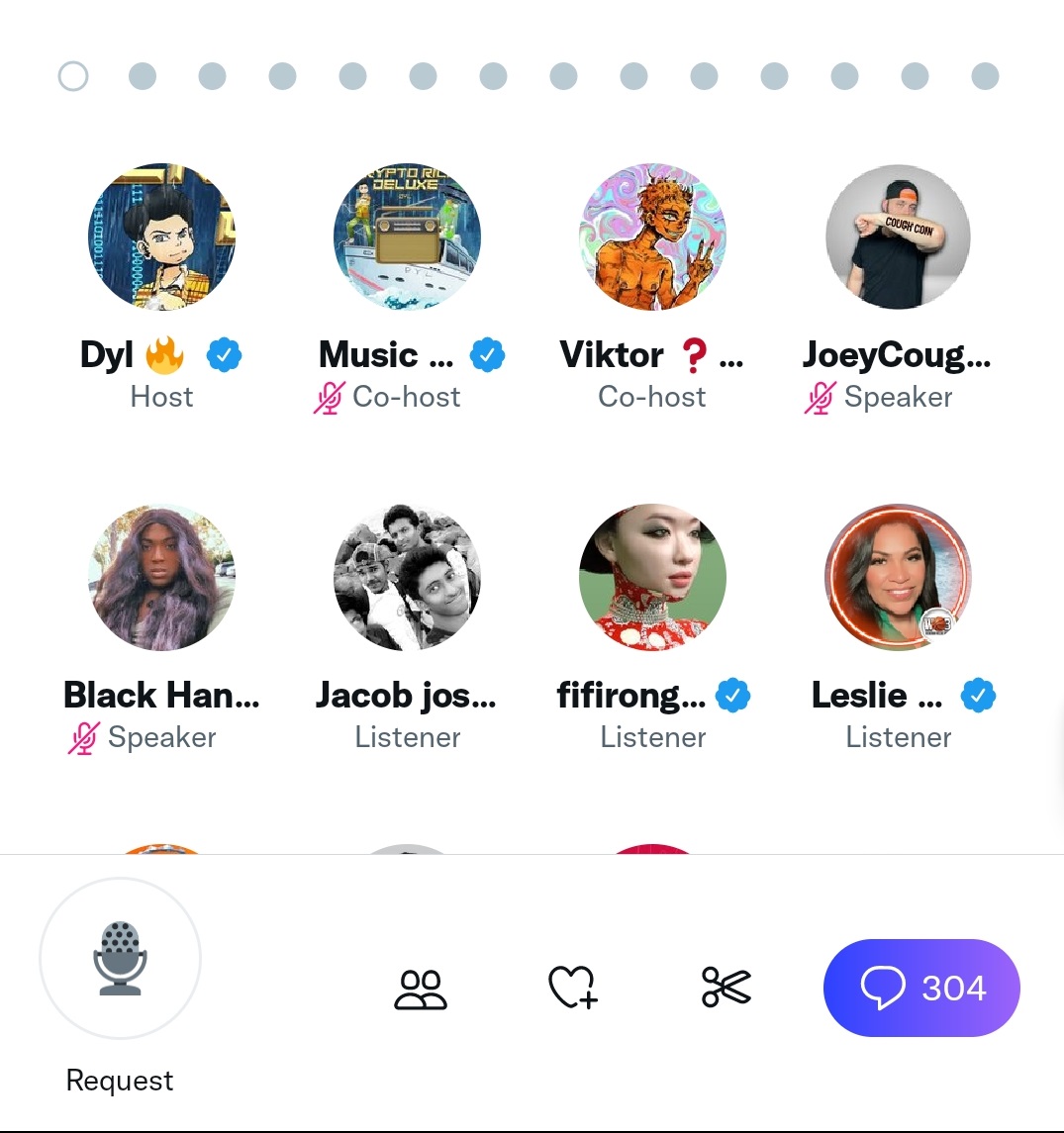Request to speak with the microphone button
1064x1133 pixels.
(120, 958)
